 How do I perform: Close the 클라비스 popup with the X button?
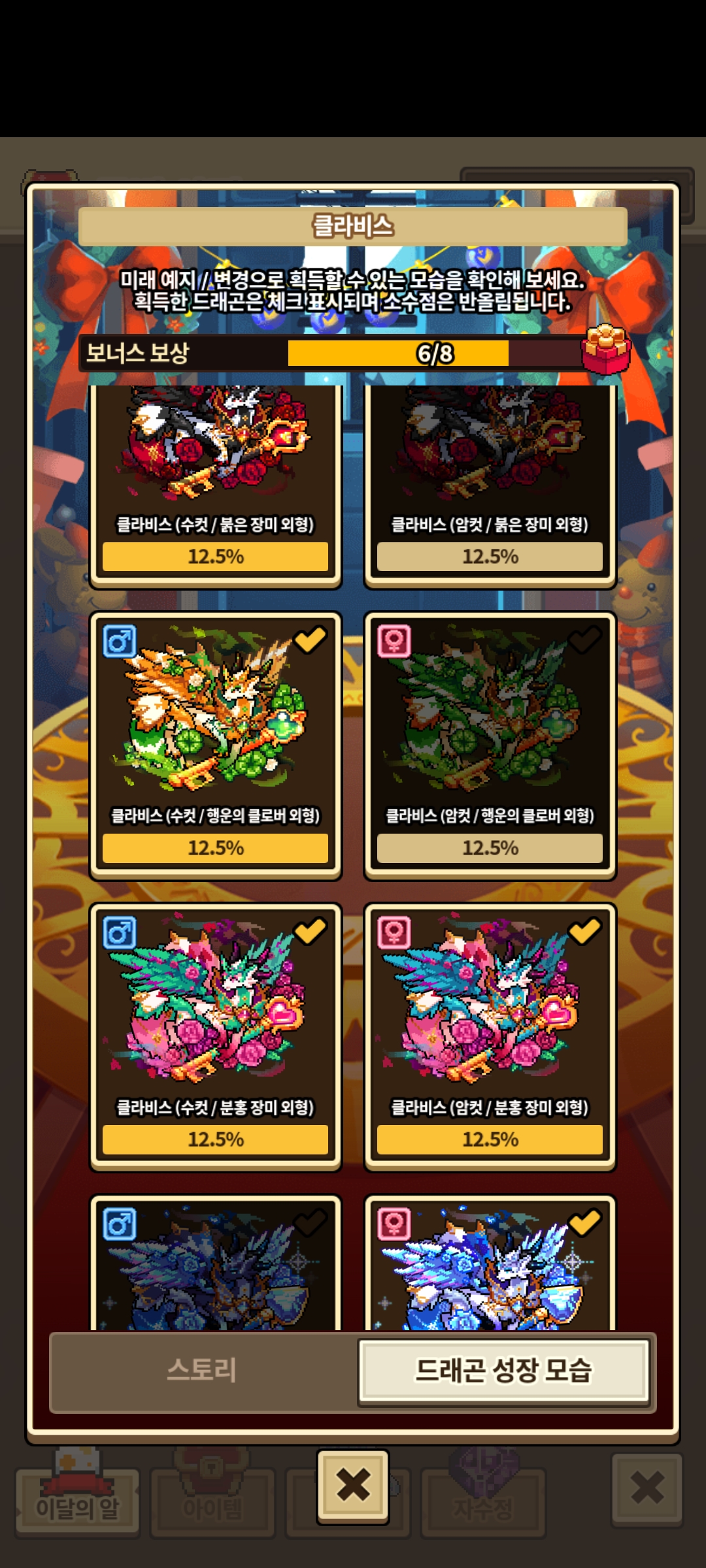(x=353, y=1486)
